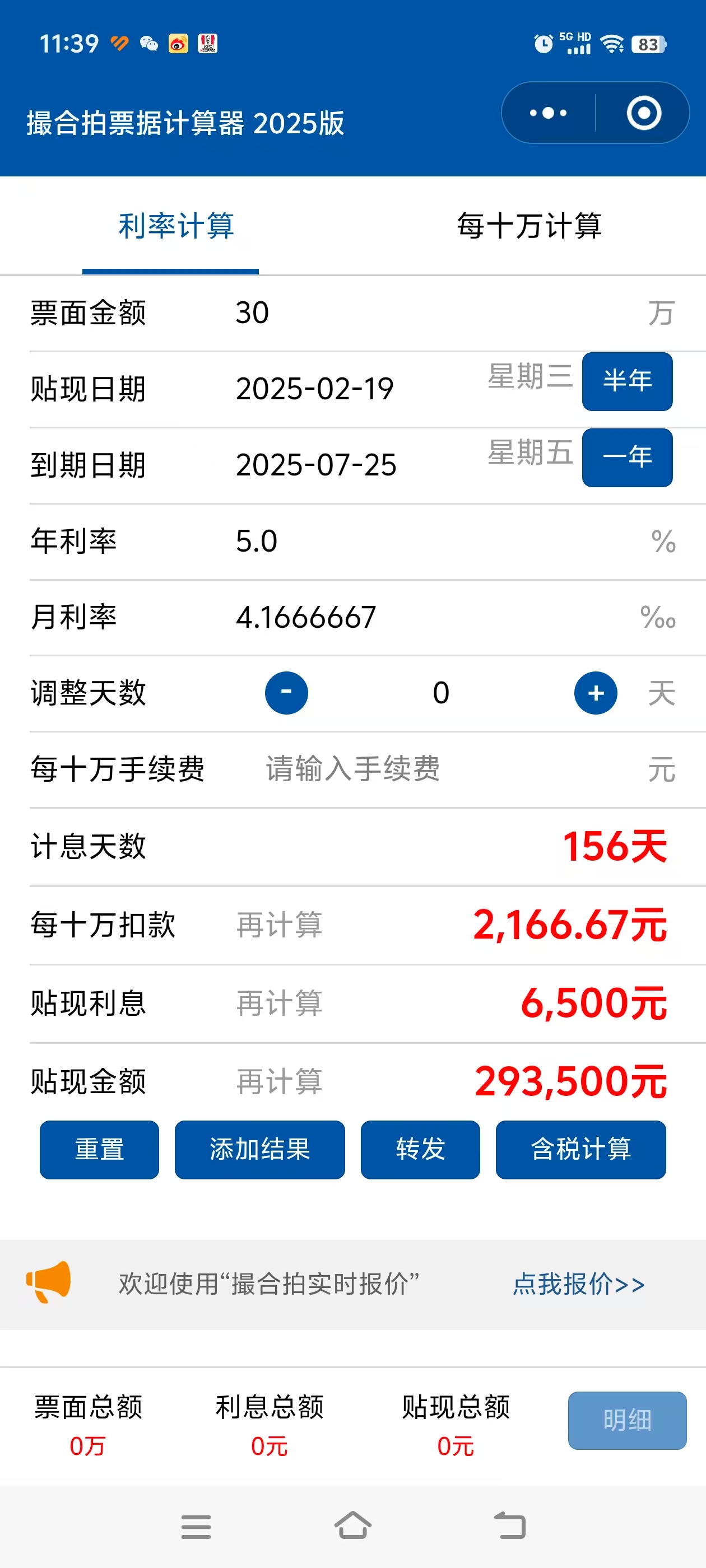Image resolution: width=706 pixels, height=1568 pixels.
Task: Open 含税计算
Action: point(580,1149)
